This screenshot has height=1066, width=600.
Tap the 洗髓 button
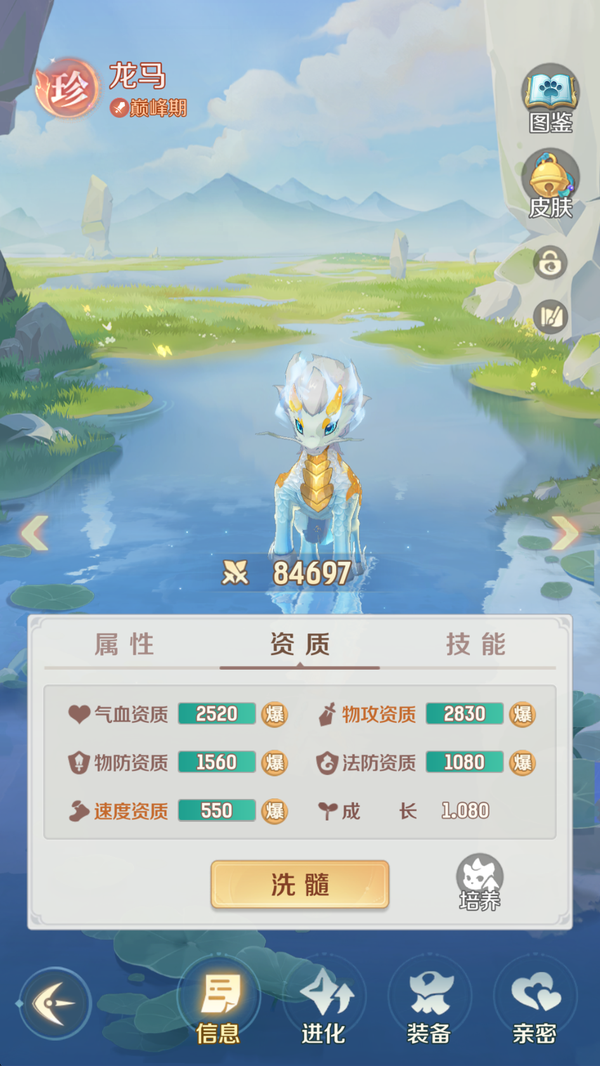pos(299,884)
